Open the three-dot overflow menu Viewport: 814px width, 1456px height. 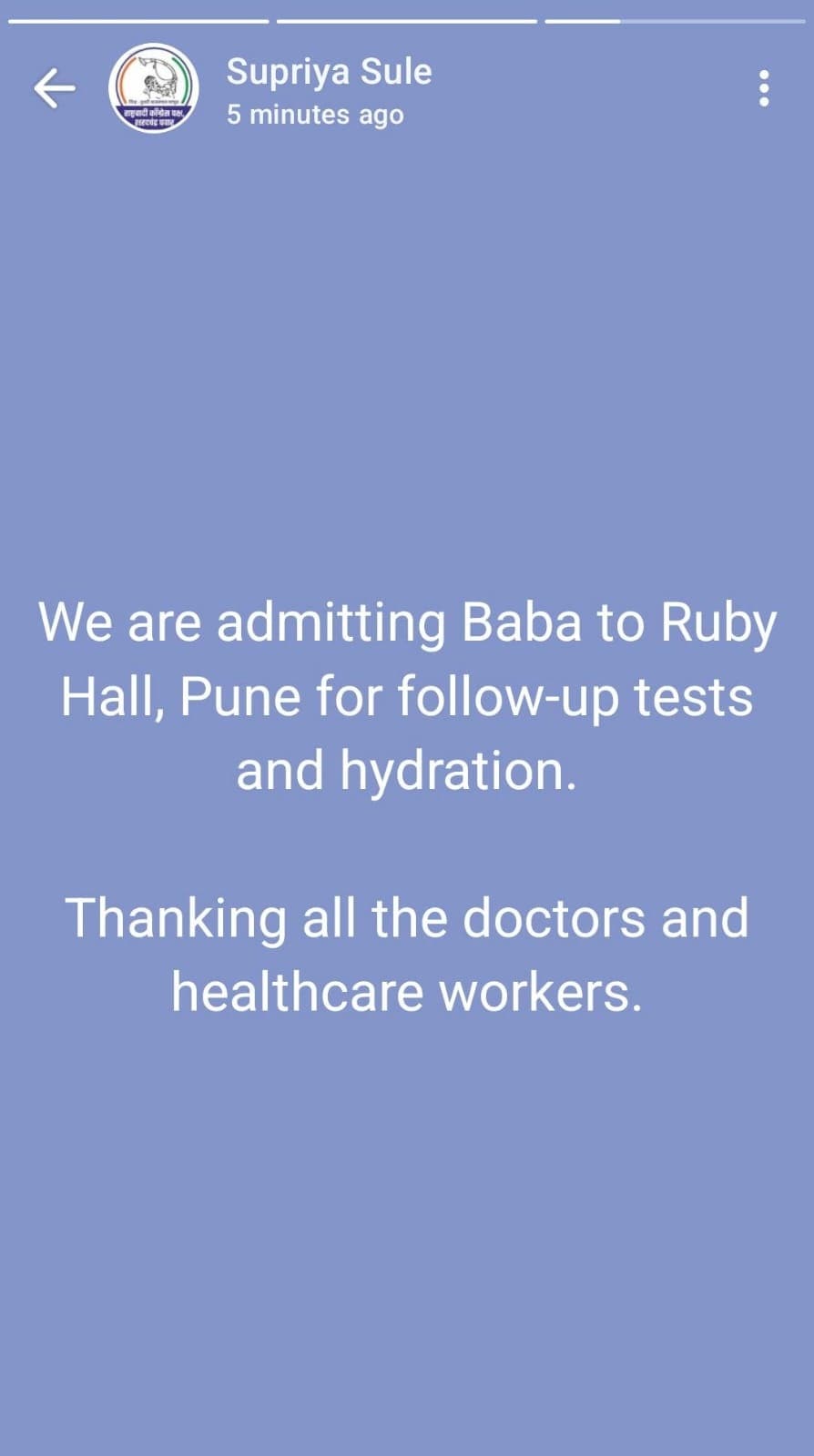(764, 88)
